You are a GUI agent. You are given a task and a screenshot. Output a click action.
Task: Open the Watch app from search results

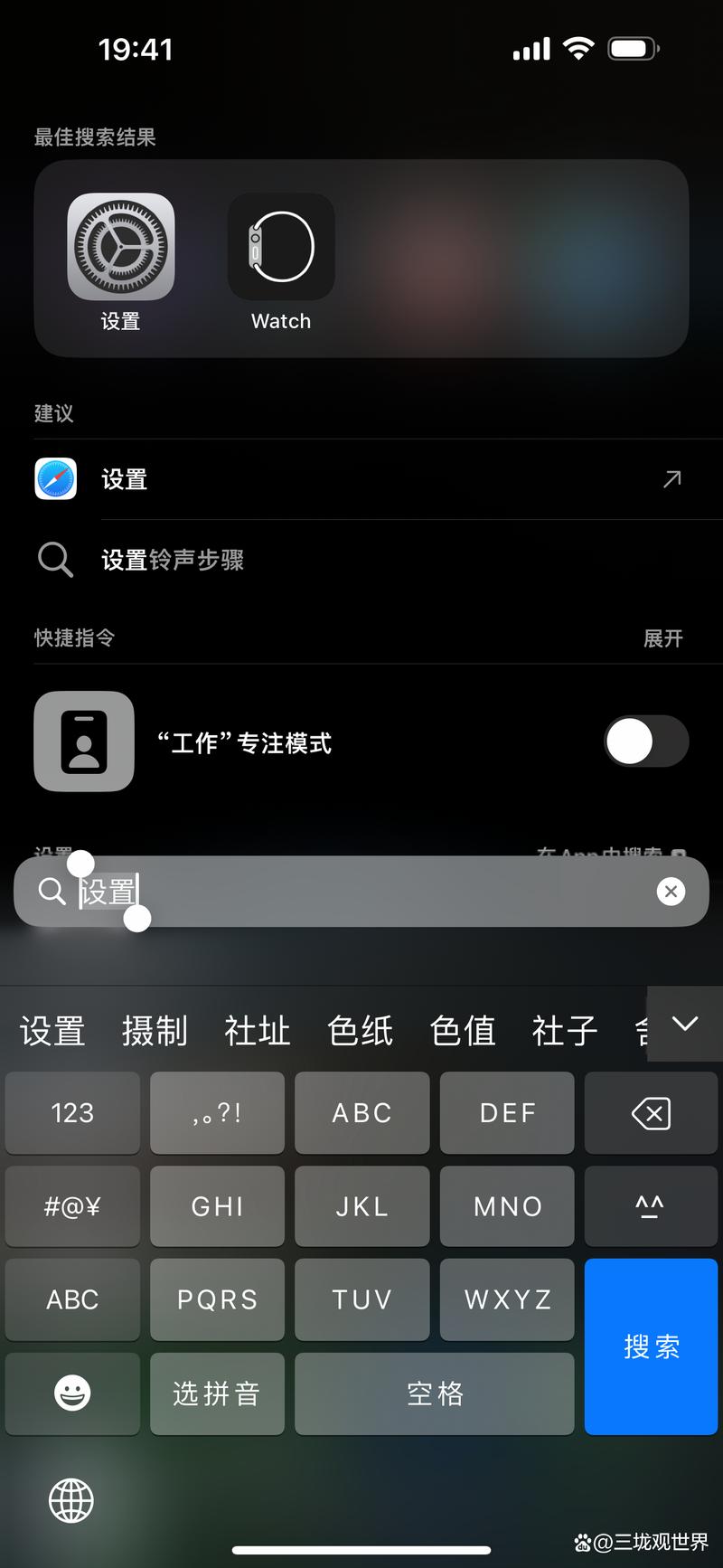[280, 247]
